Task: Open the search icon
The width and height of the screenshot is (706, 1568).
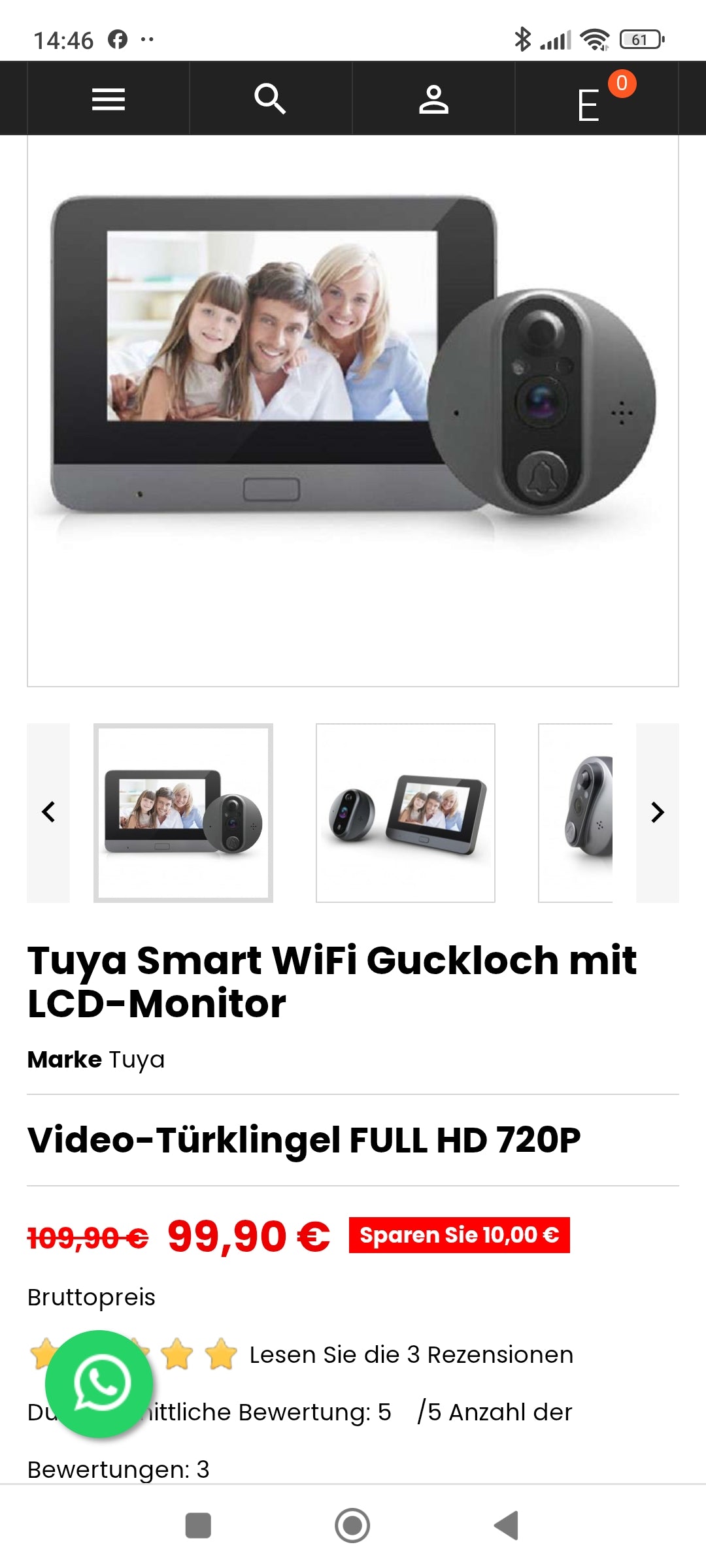Action: click(x=270, y=99)
